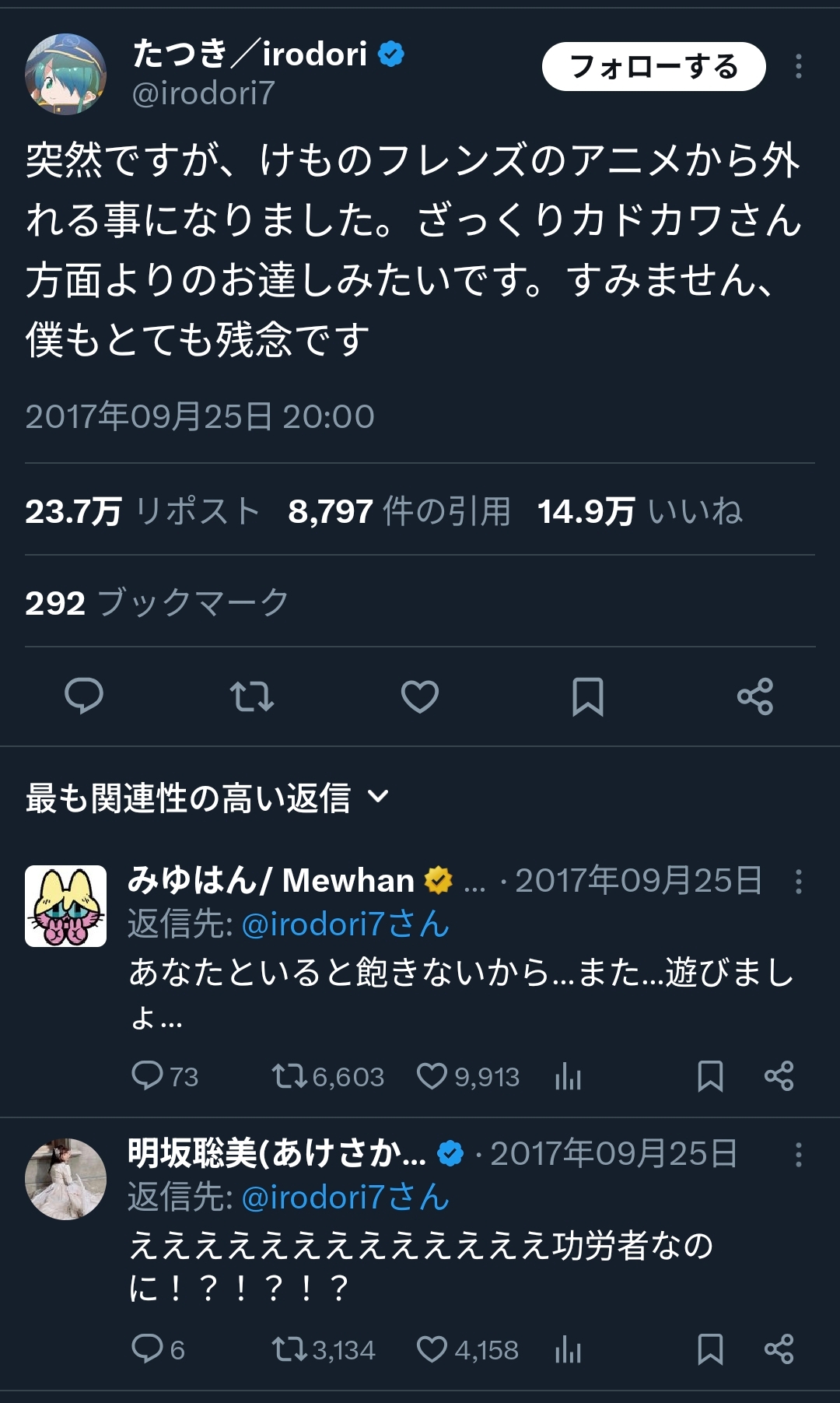
Task: Share 明坂聡美's reply
Action: pos(779,1349)
